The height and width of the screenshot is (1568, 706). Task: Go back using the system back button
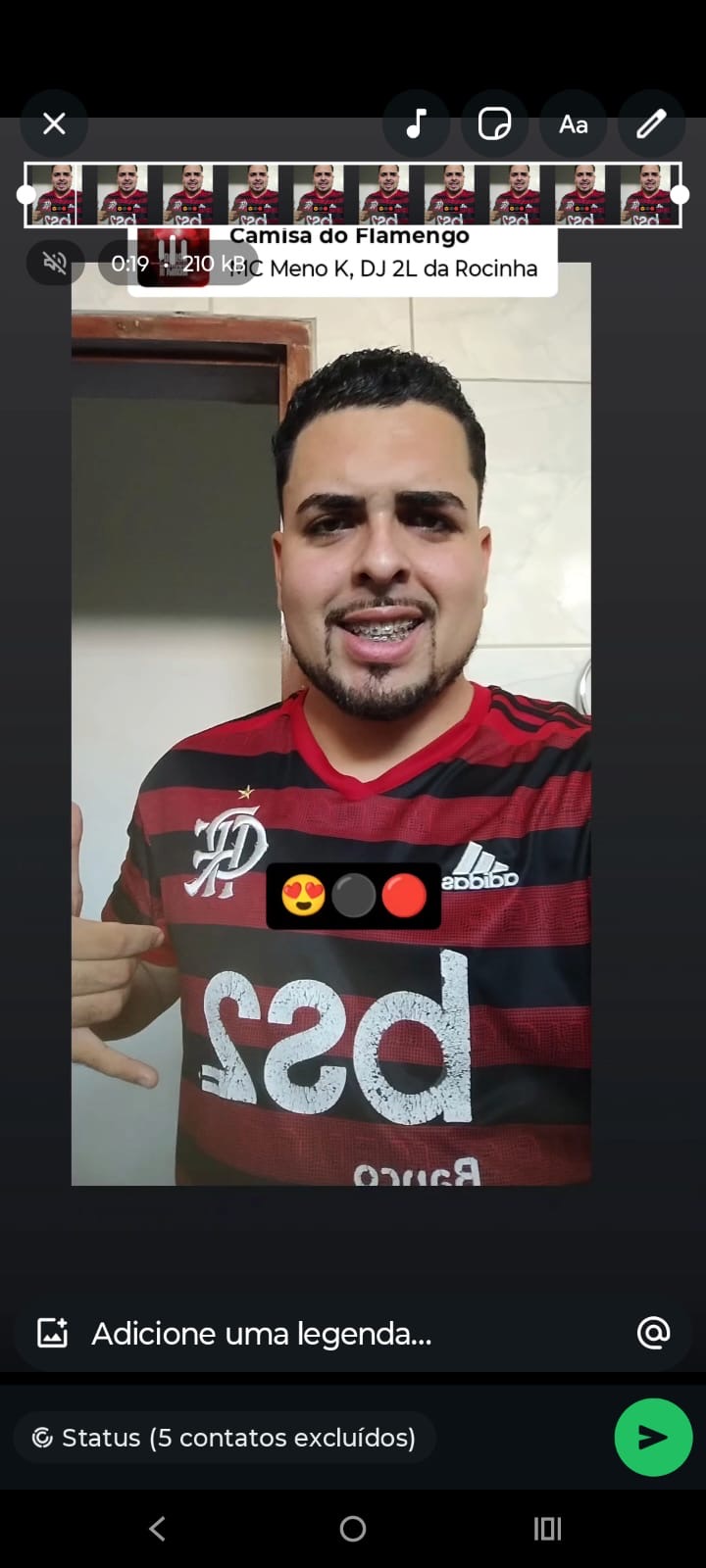point(157,1528)
